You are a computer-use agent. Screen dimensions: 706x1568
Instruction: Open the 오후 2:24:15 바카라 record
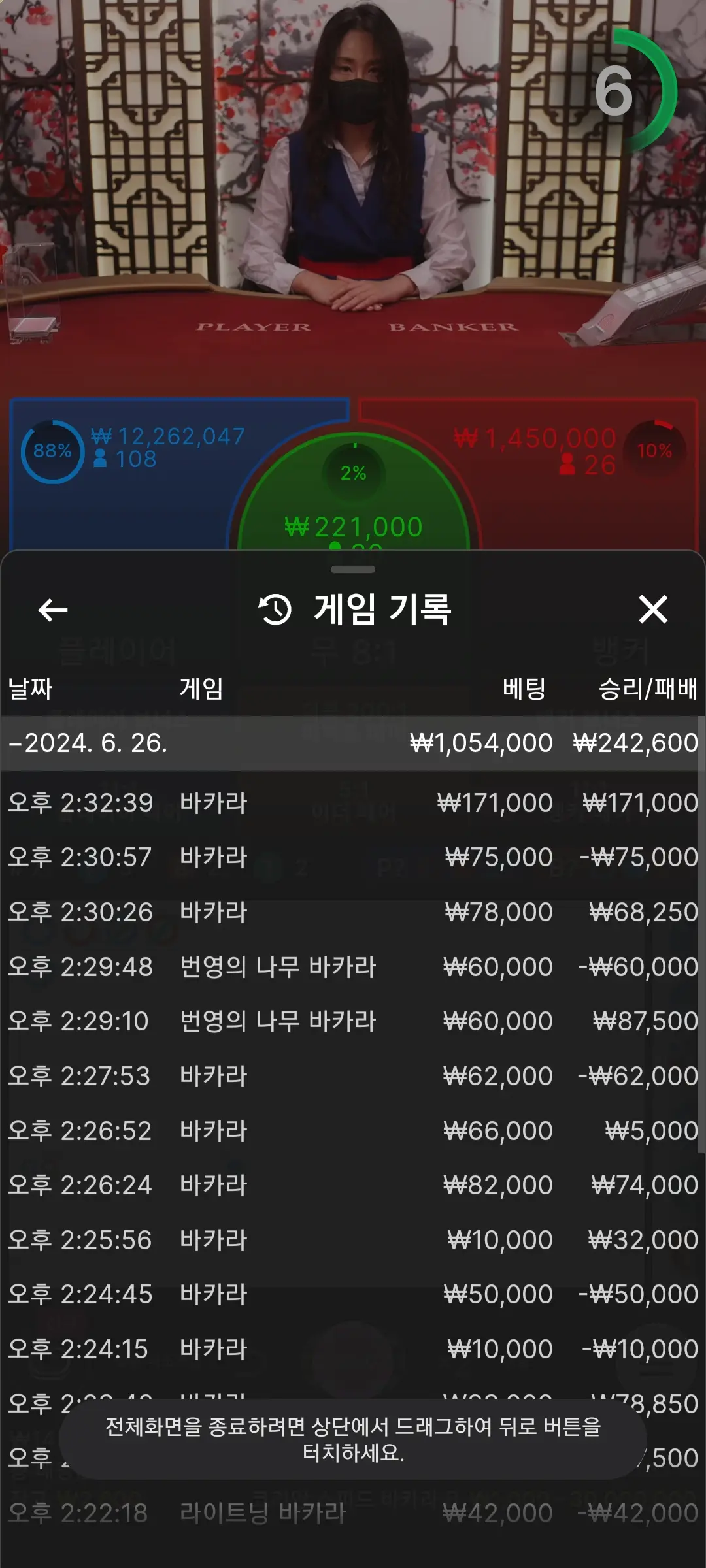353,1348
